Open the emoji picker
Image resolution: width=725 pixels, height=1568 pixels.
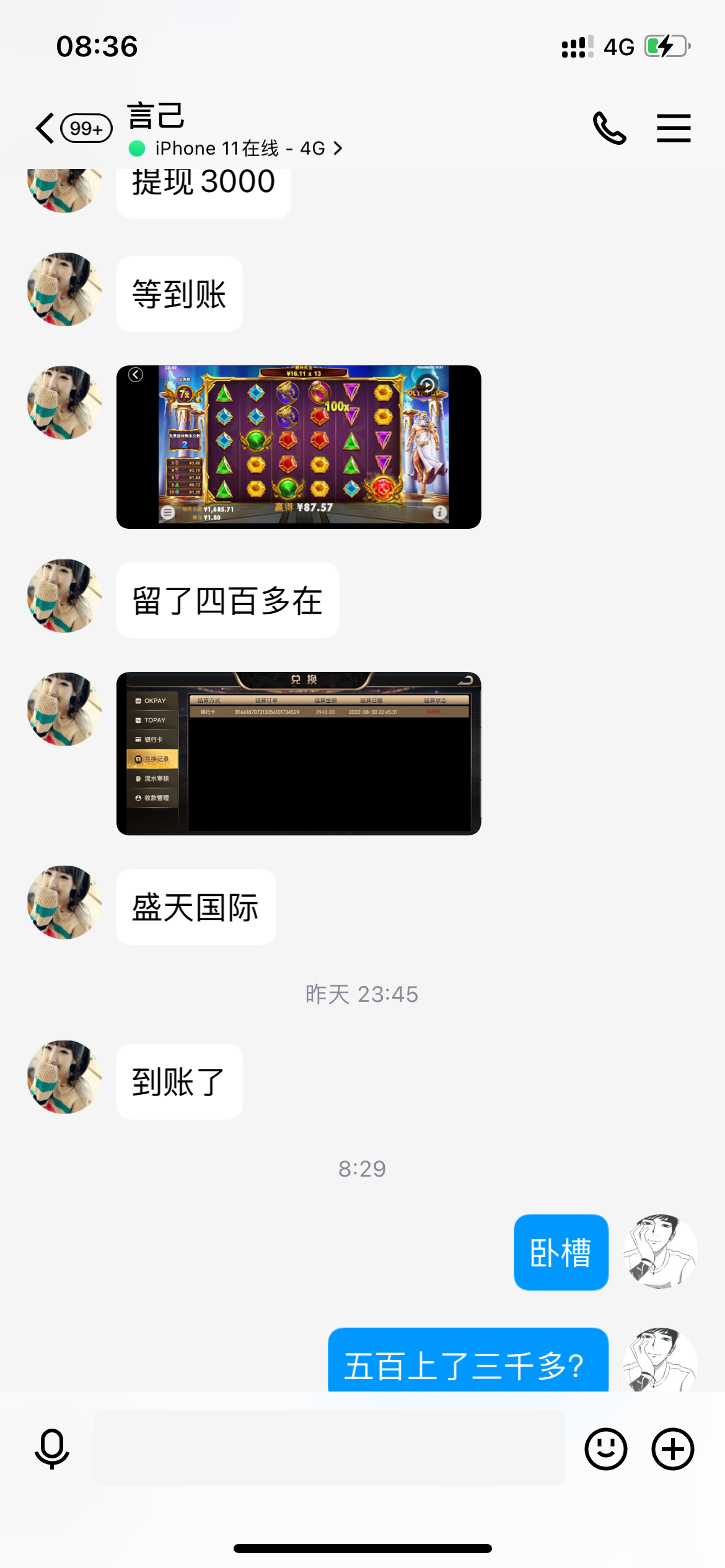[x=605, y=1448]
